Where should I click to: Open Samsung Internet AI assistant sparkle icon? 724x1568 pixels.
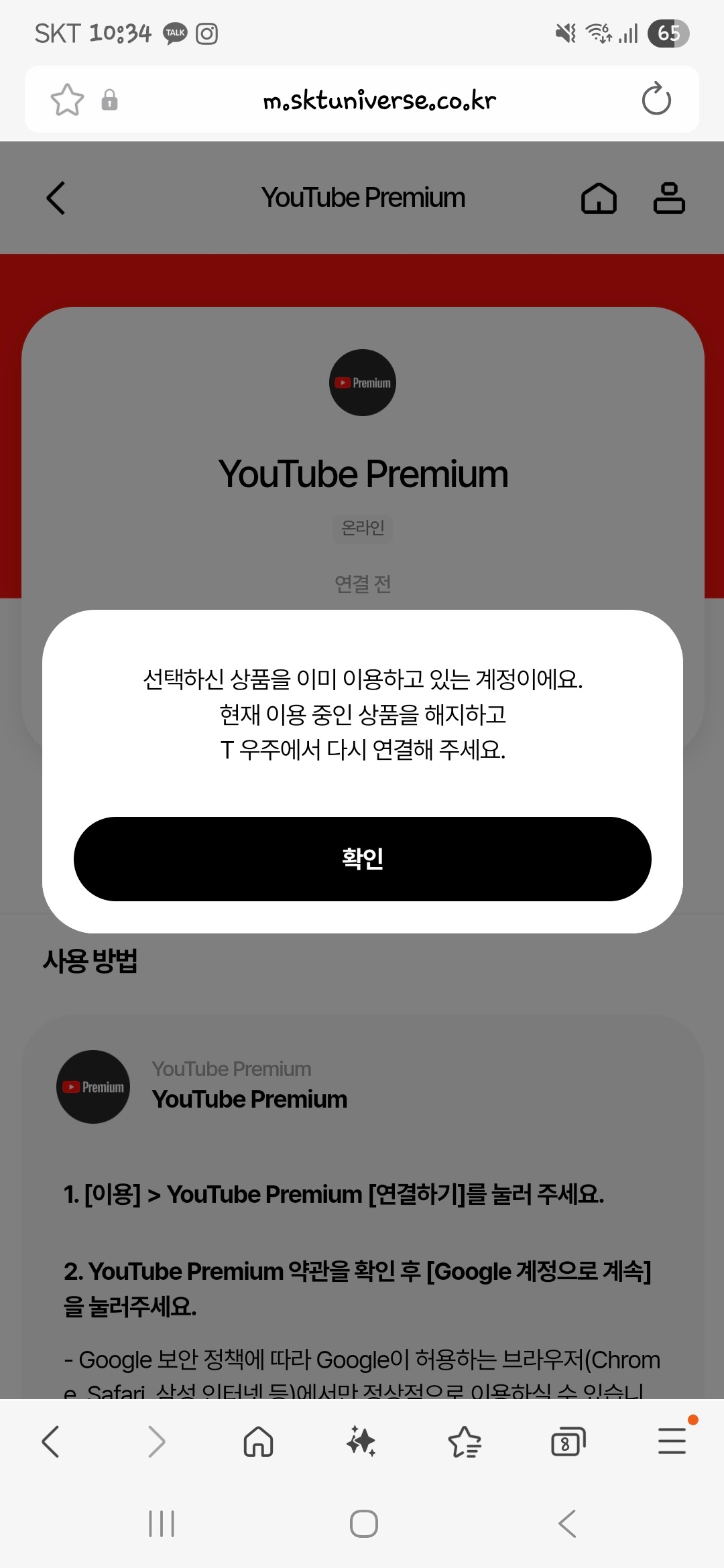pos(362,1441)
